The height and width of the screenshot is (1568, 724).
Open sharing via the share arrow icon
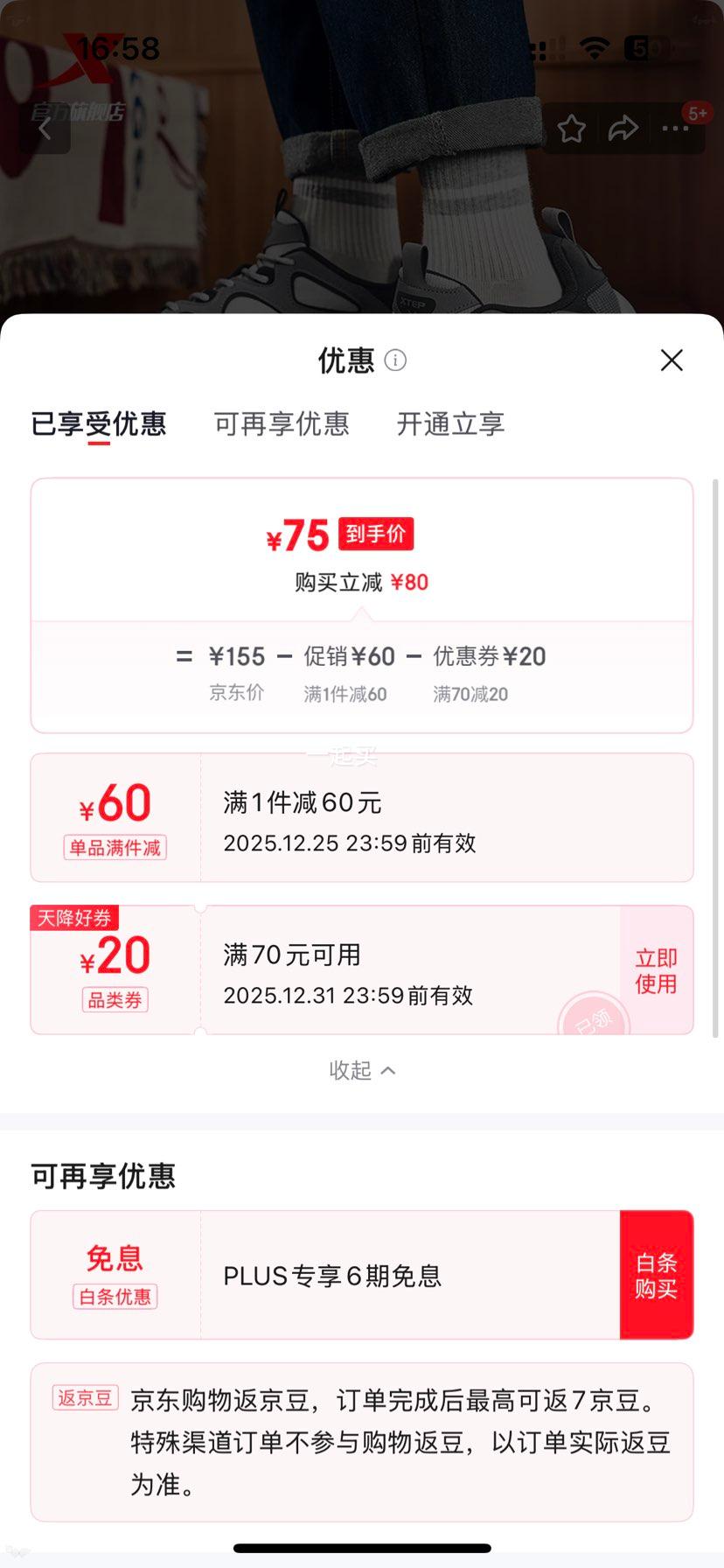tap(623, 128)
